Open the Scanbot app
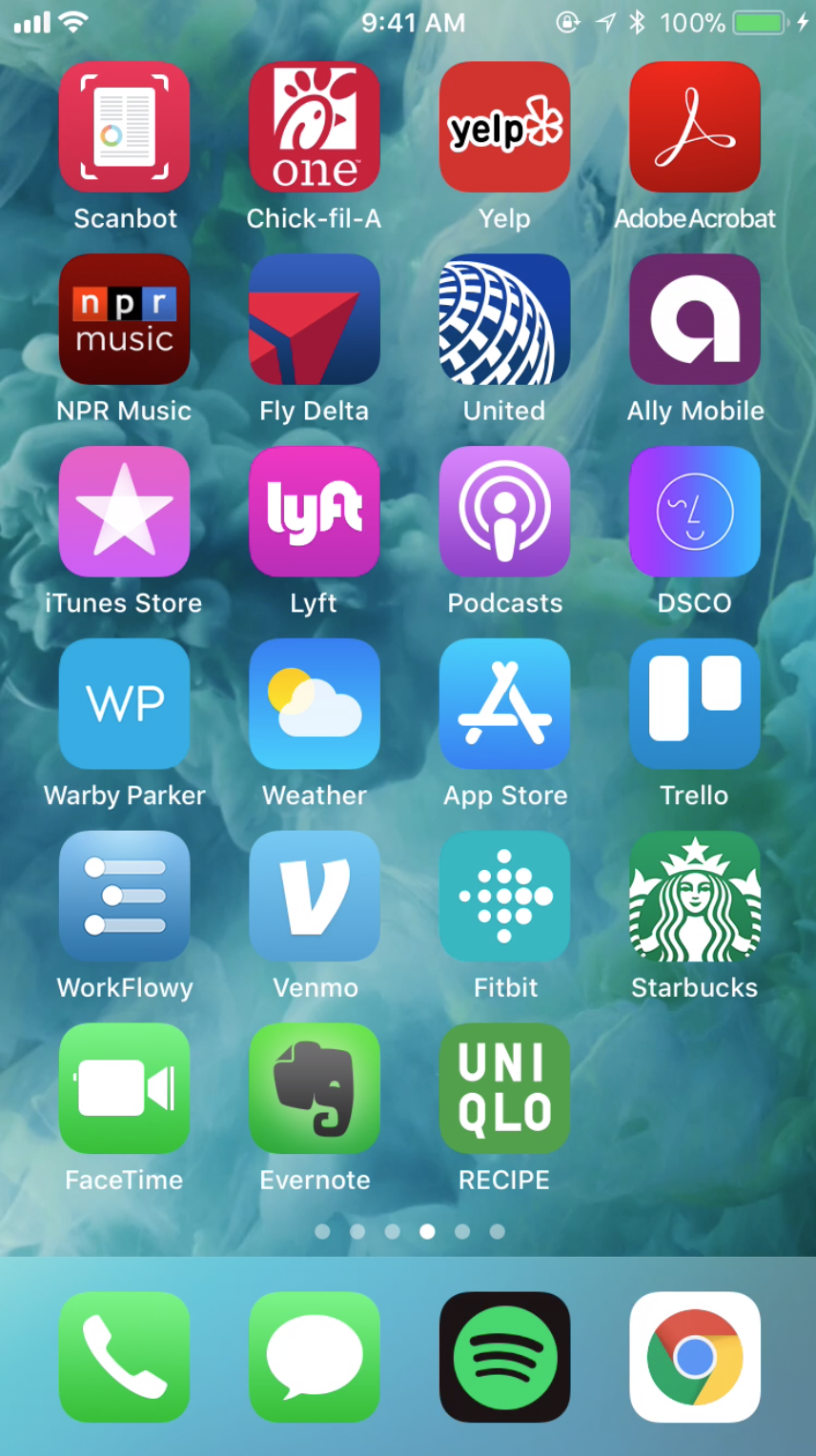The image size is (816, 1456). [124, 128]
